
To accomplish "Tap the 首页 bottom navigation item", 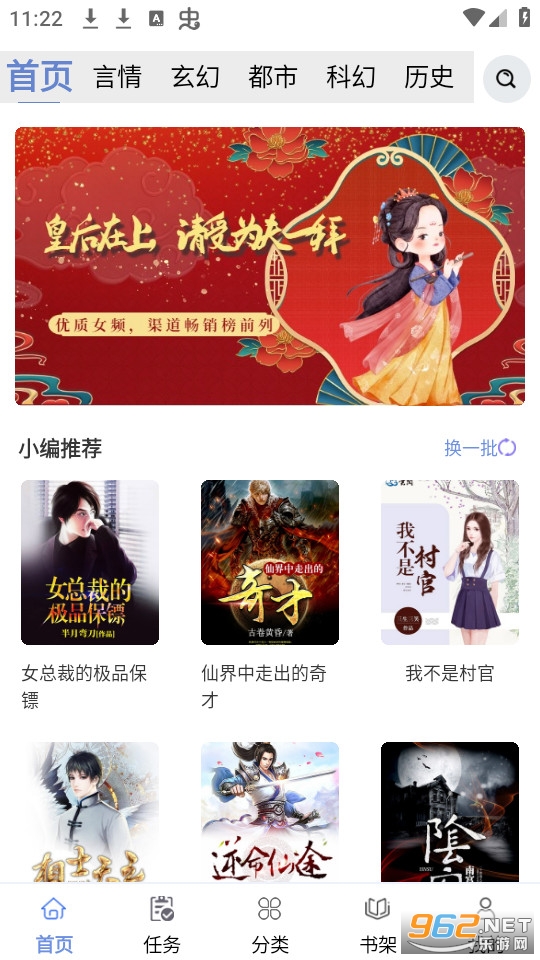I will [54, 924].
